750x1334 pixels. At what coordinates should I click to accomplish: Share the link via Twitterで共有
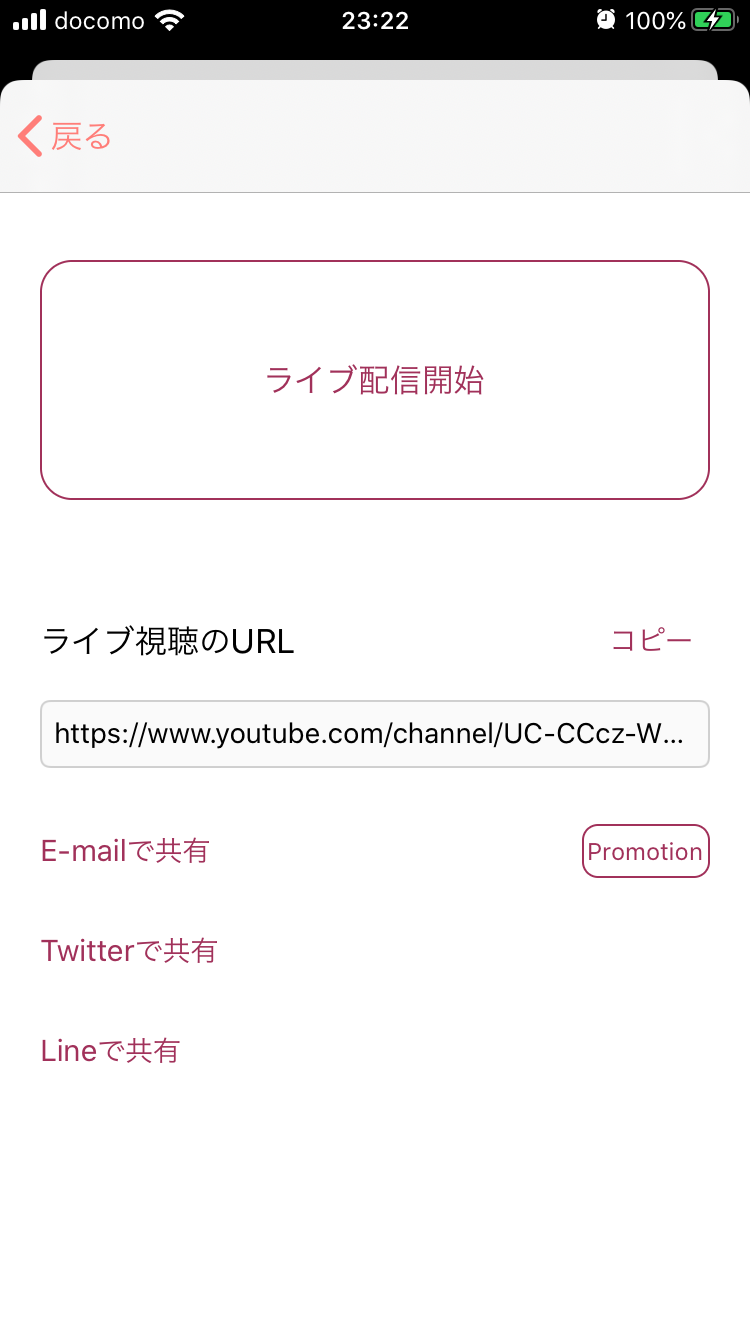[129, 950]
